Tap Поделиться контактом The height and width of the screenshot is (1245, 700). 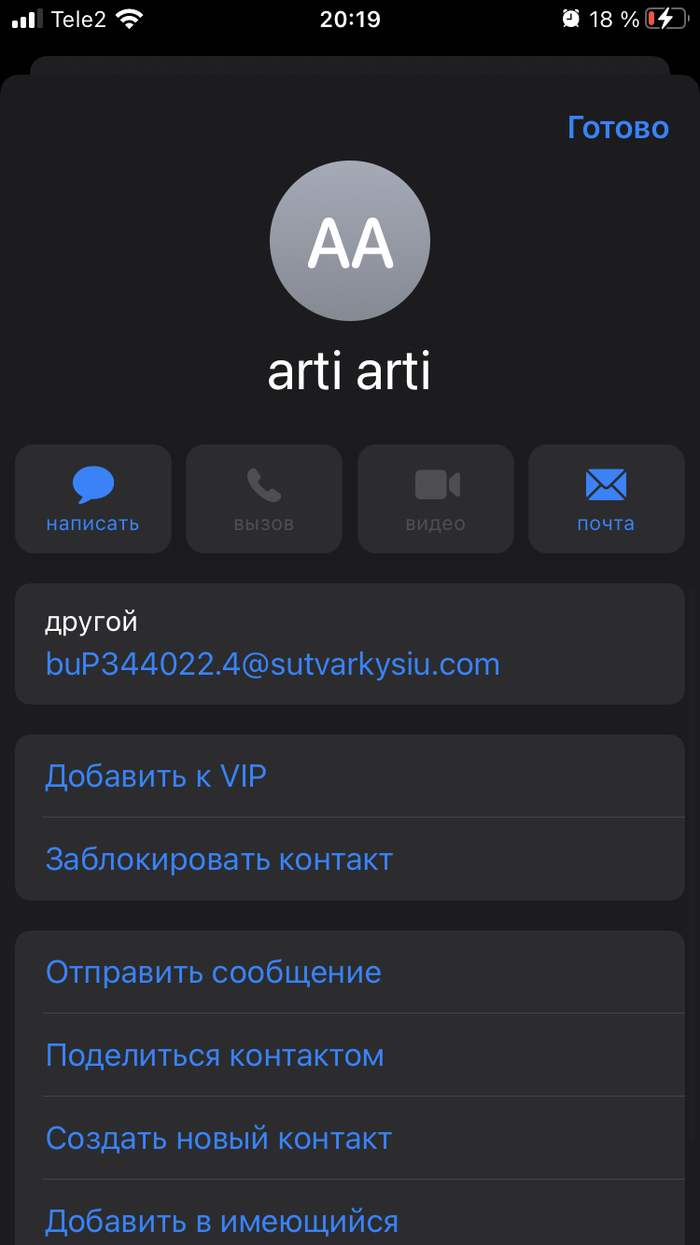pyautogui.click(x=215, y=1055)
